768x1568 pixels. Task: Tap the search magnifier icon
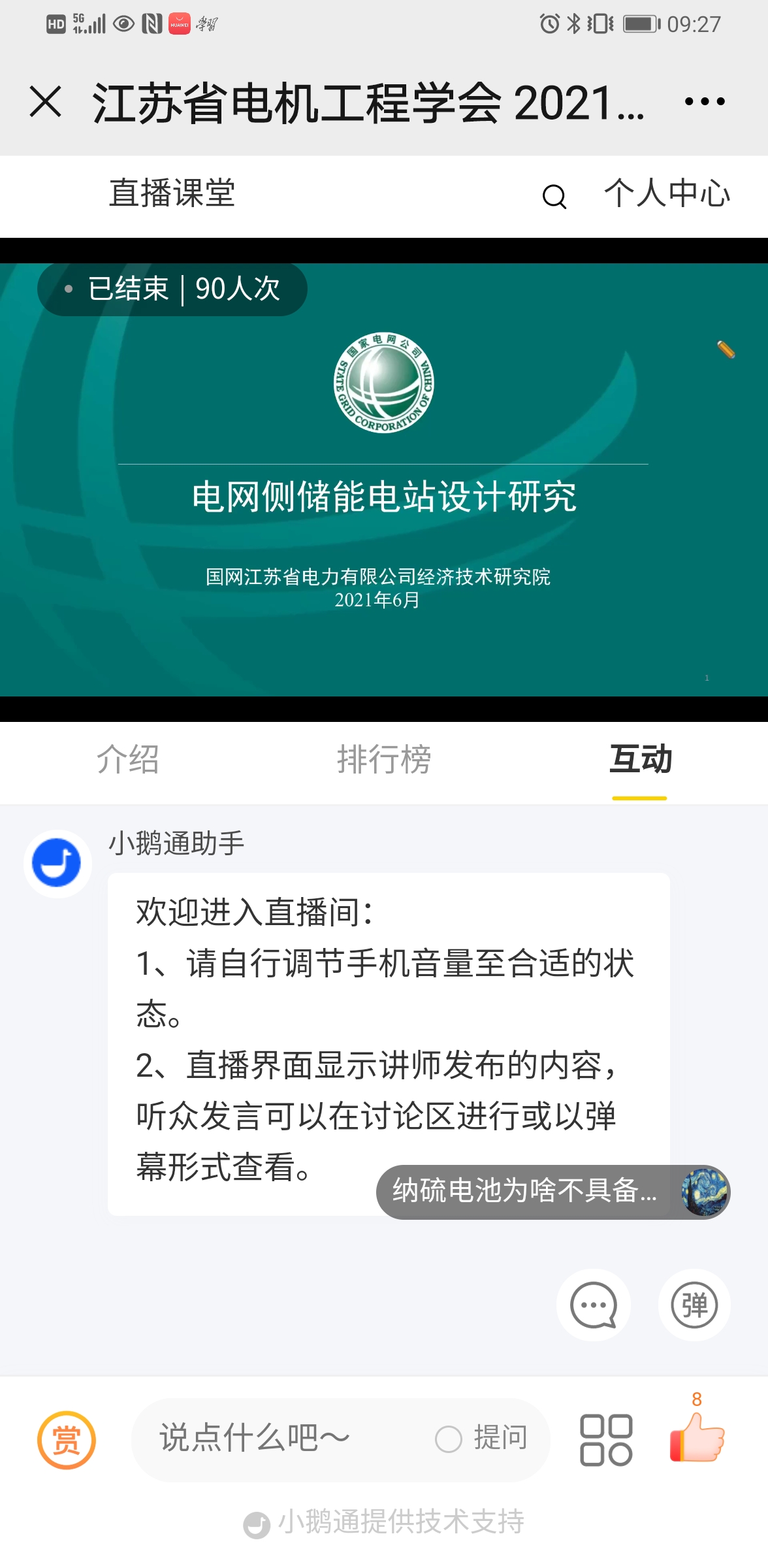coord(554,196)
